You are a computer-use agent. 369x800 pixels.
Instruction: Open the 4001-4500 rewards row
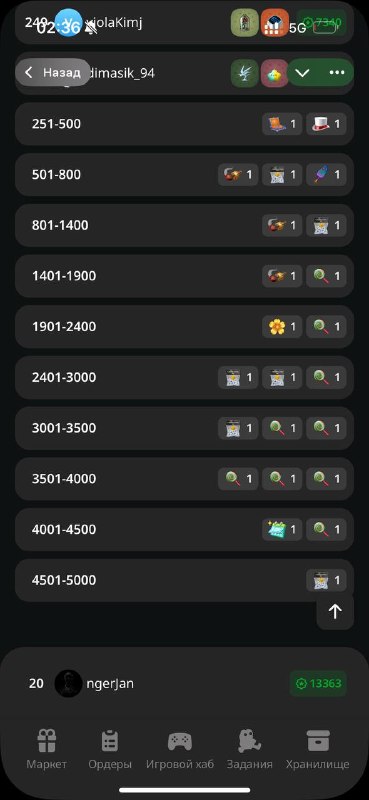[184, 530]
